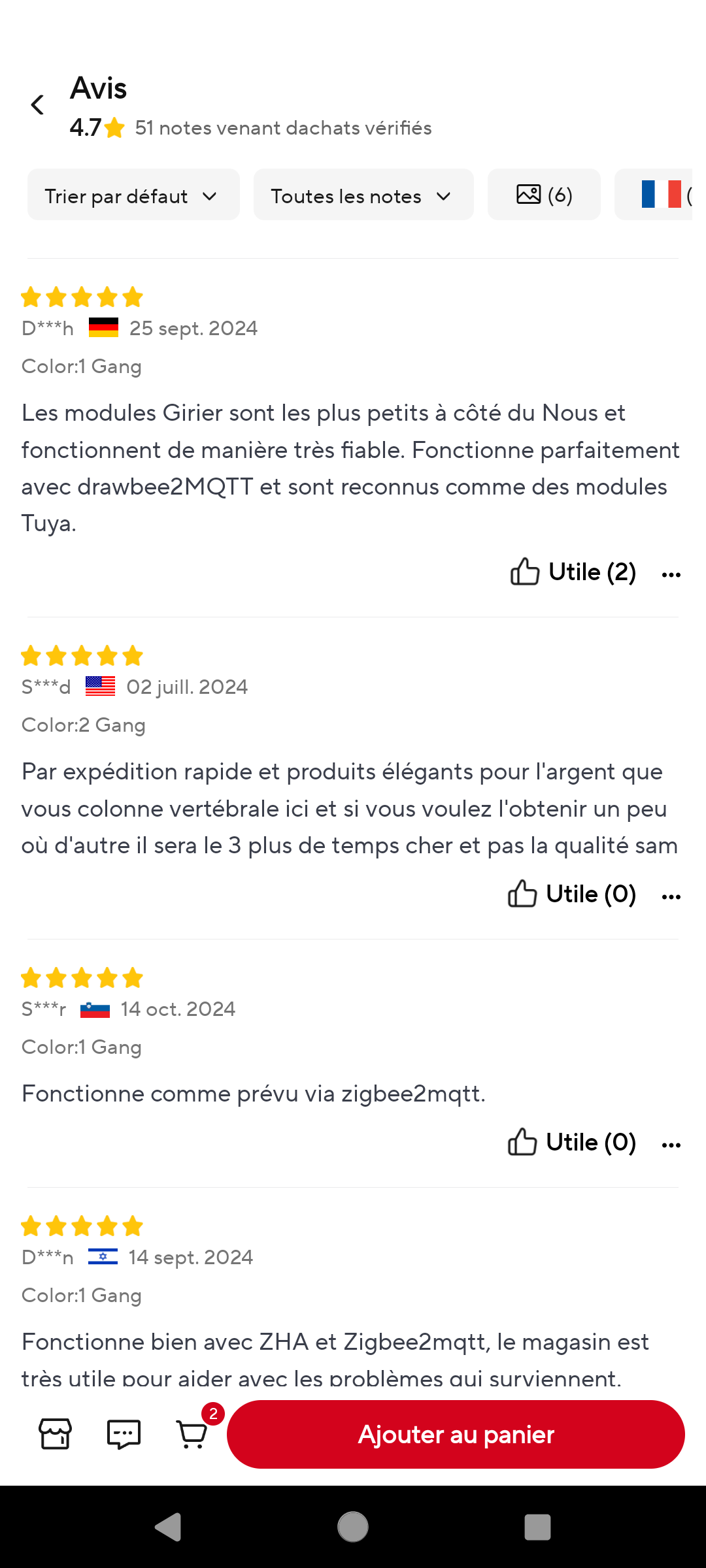
Task: Open more options on D***h's review
Action: [671, 575]
